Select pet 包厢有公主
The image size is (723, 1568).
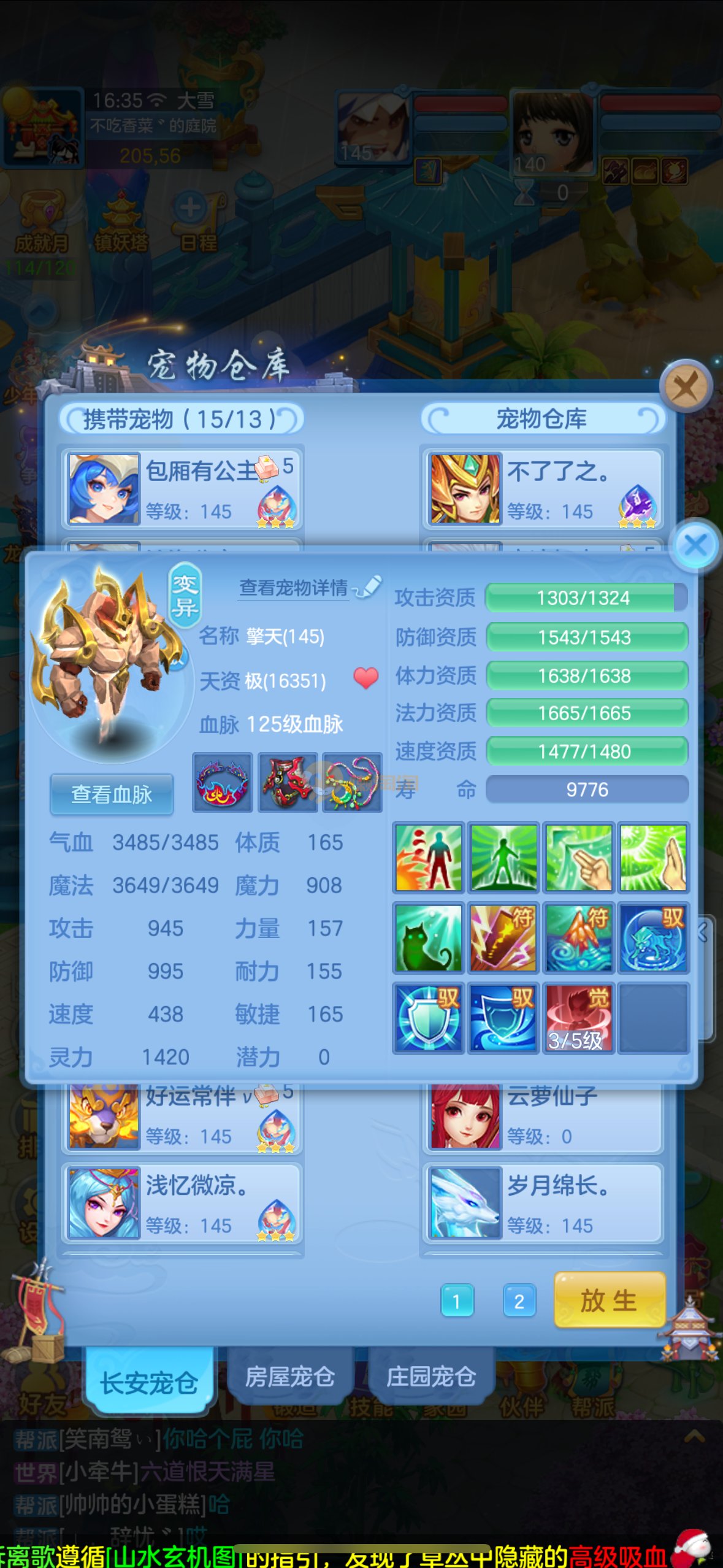pyautogui.click(x=182, y=489)
